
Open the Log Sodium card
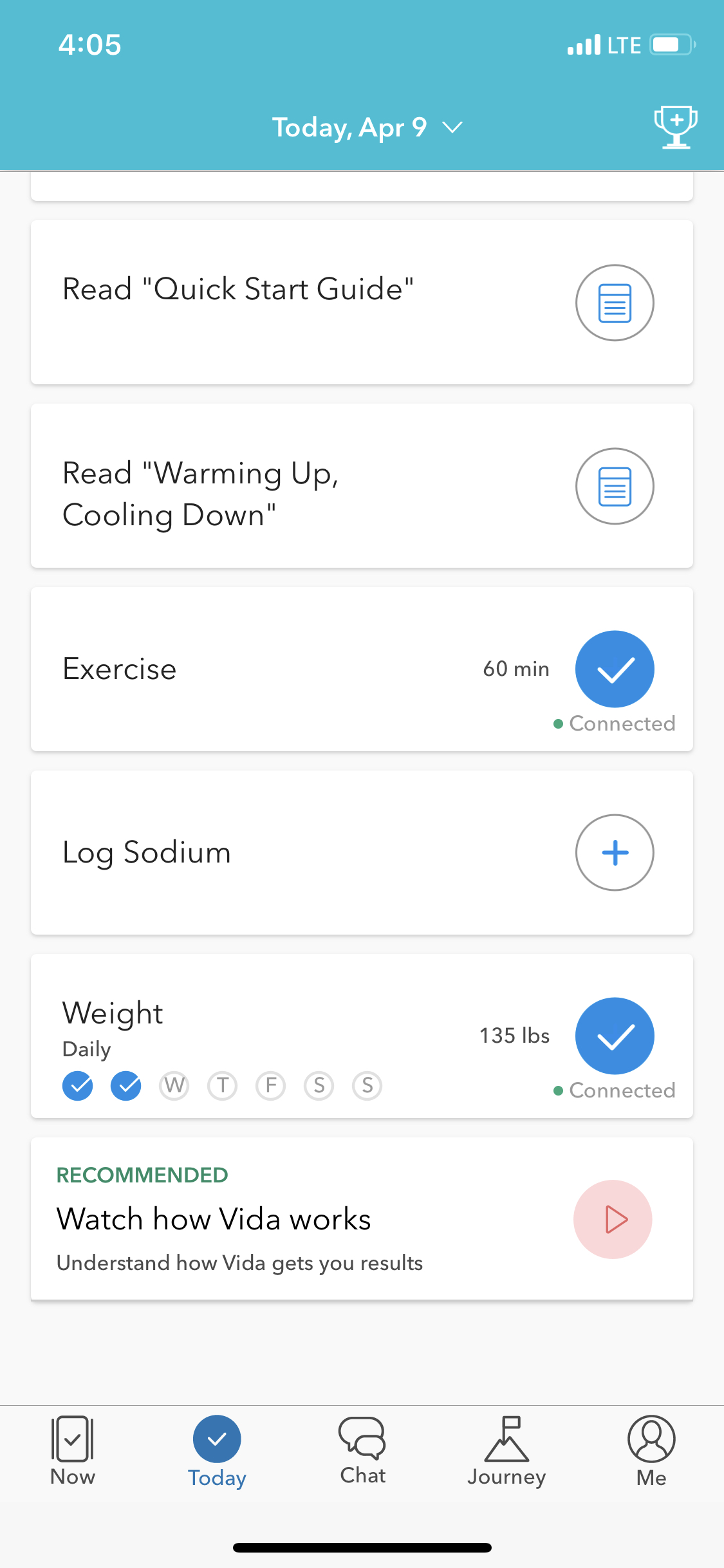click(x=362, y=852)
